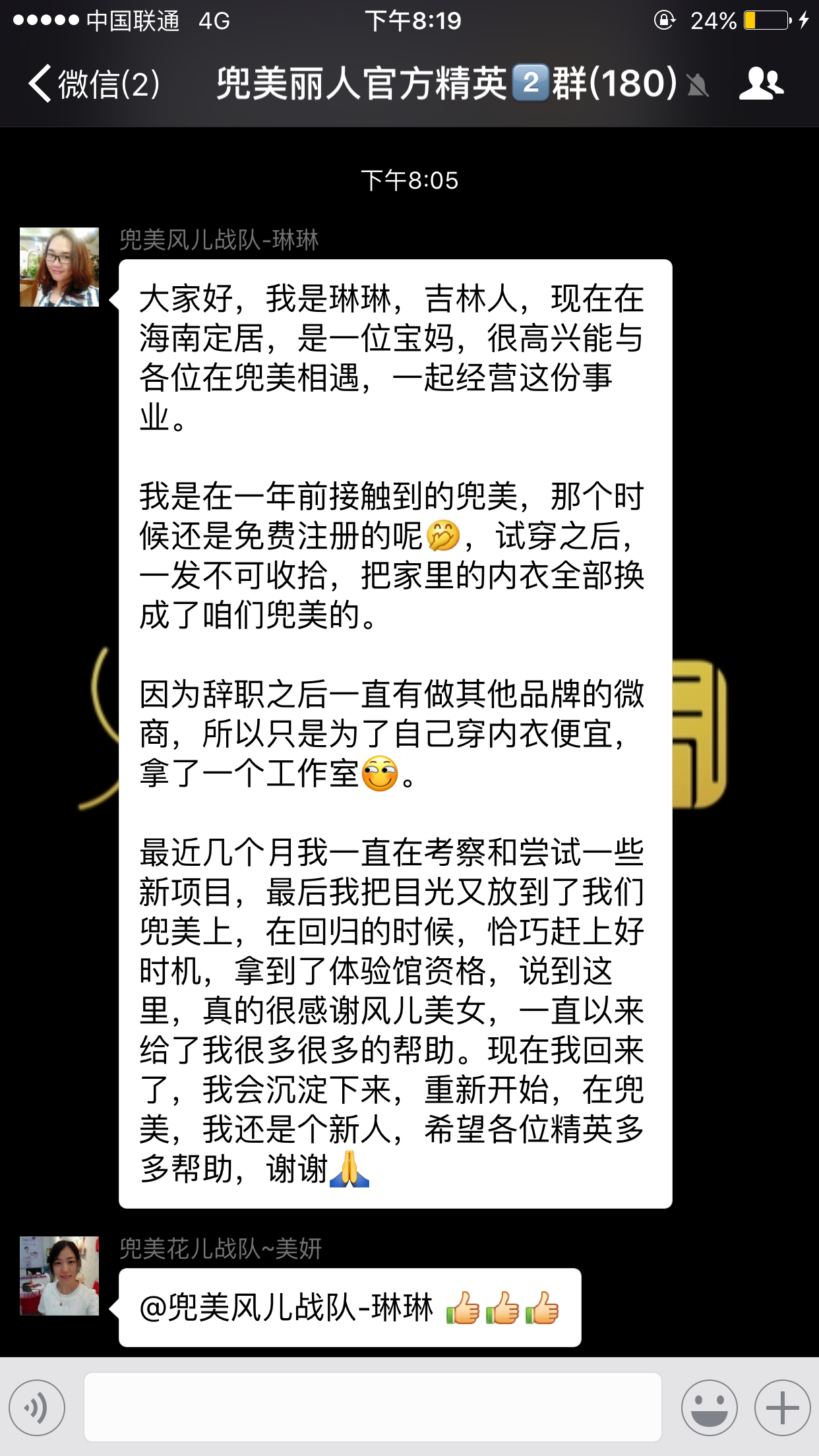Go back to the WeChat chat list

coord(92,84)
